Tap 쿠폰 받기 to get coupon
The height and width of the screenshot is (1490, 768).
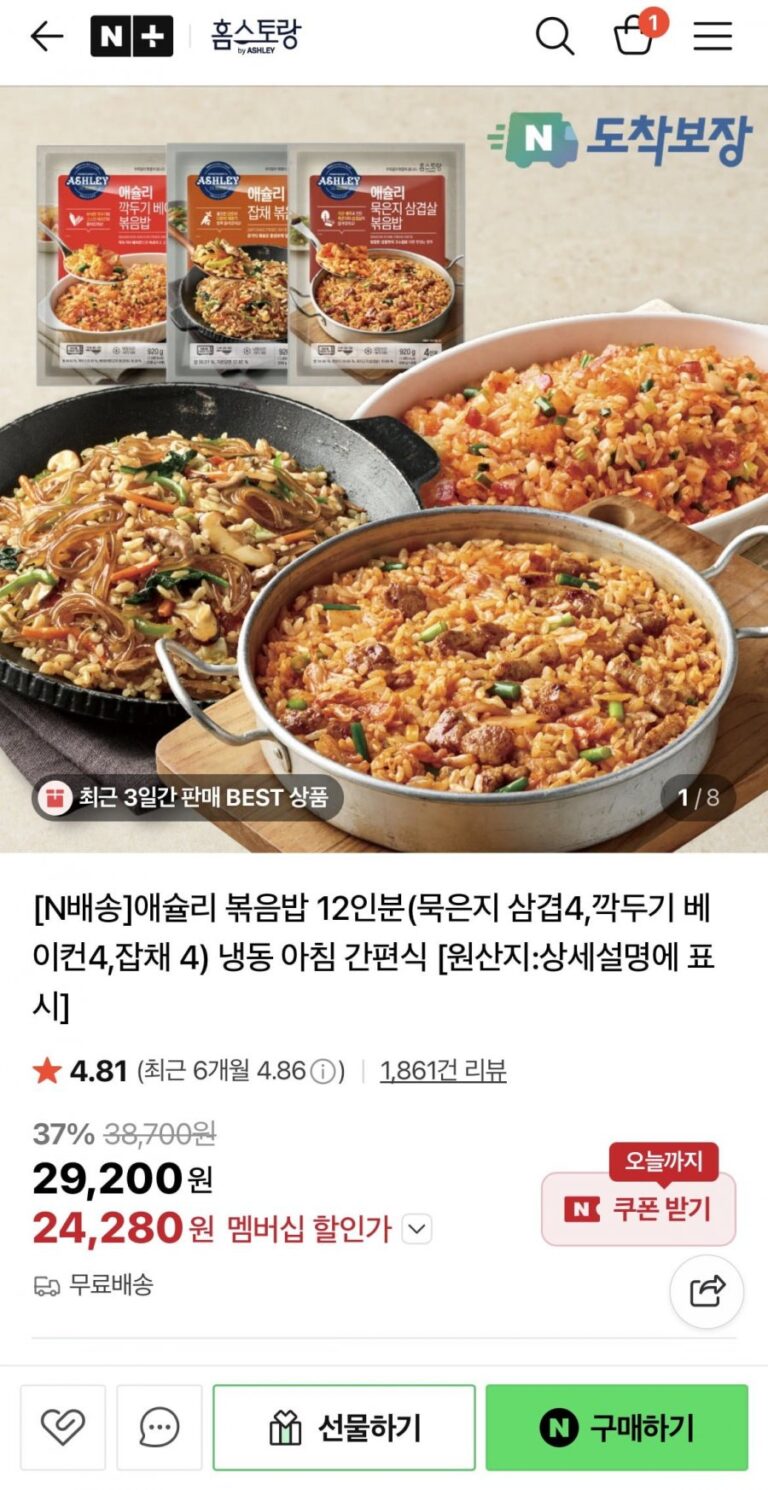point(639,1209)
